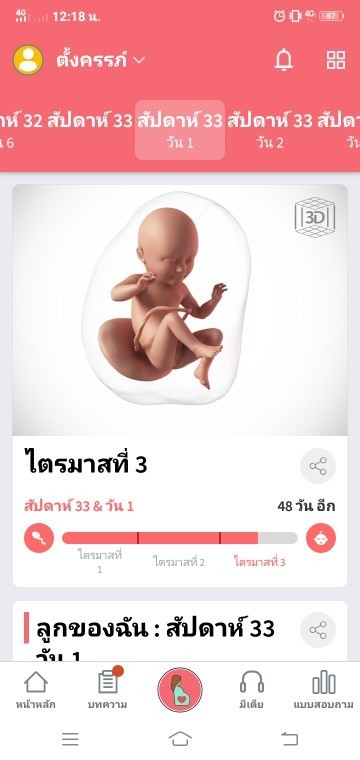Viewport: 360px width, 760px height.
Task: Open the grid menu icon
Action: pos(336,60)
